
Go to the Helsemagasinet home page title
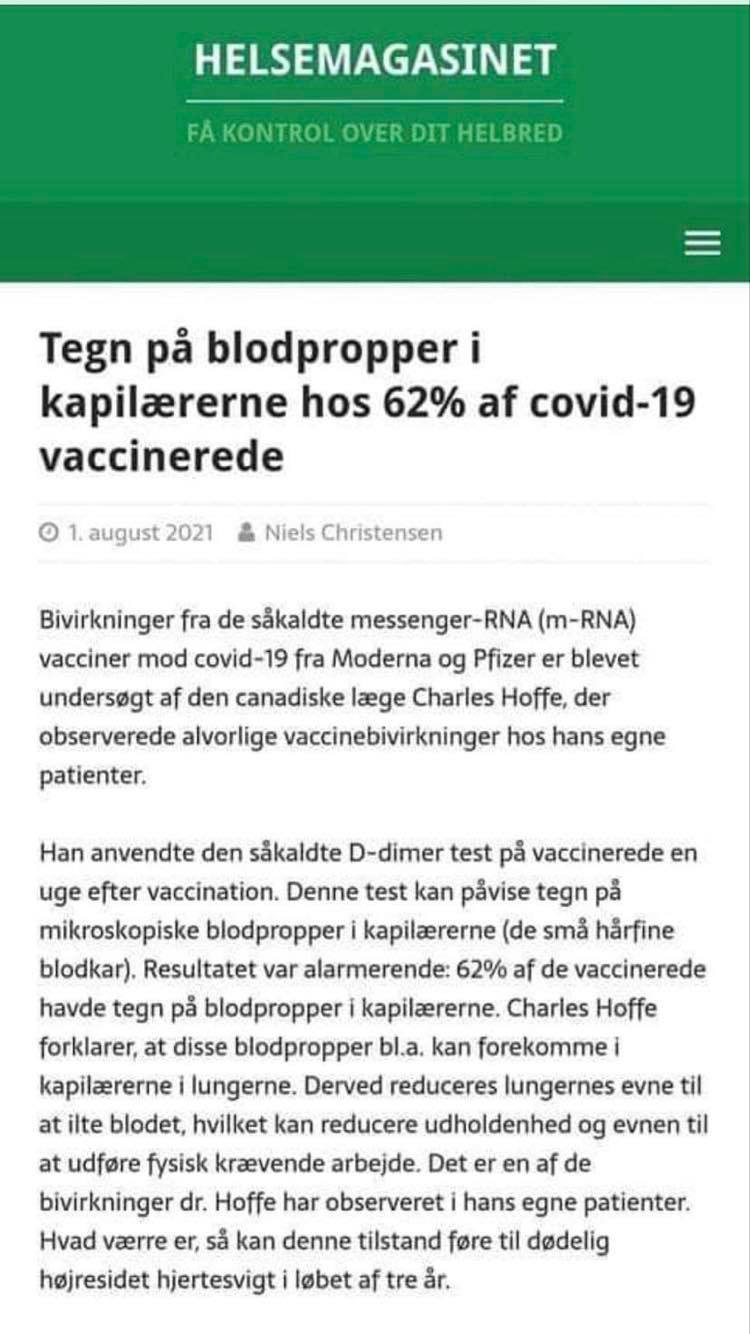coord(374,61)
